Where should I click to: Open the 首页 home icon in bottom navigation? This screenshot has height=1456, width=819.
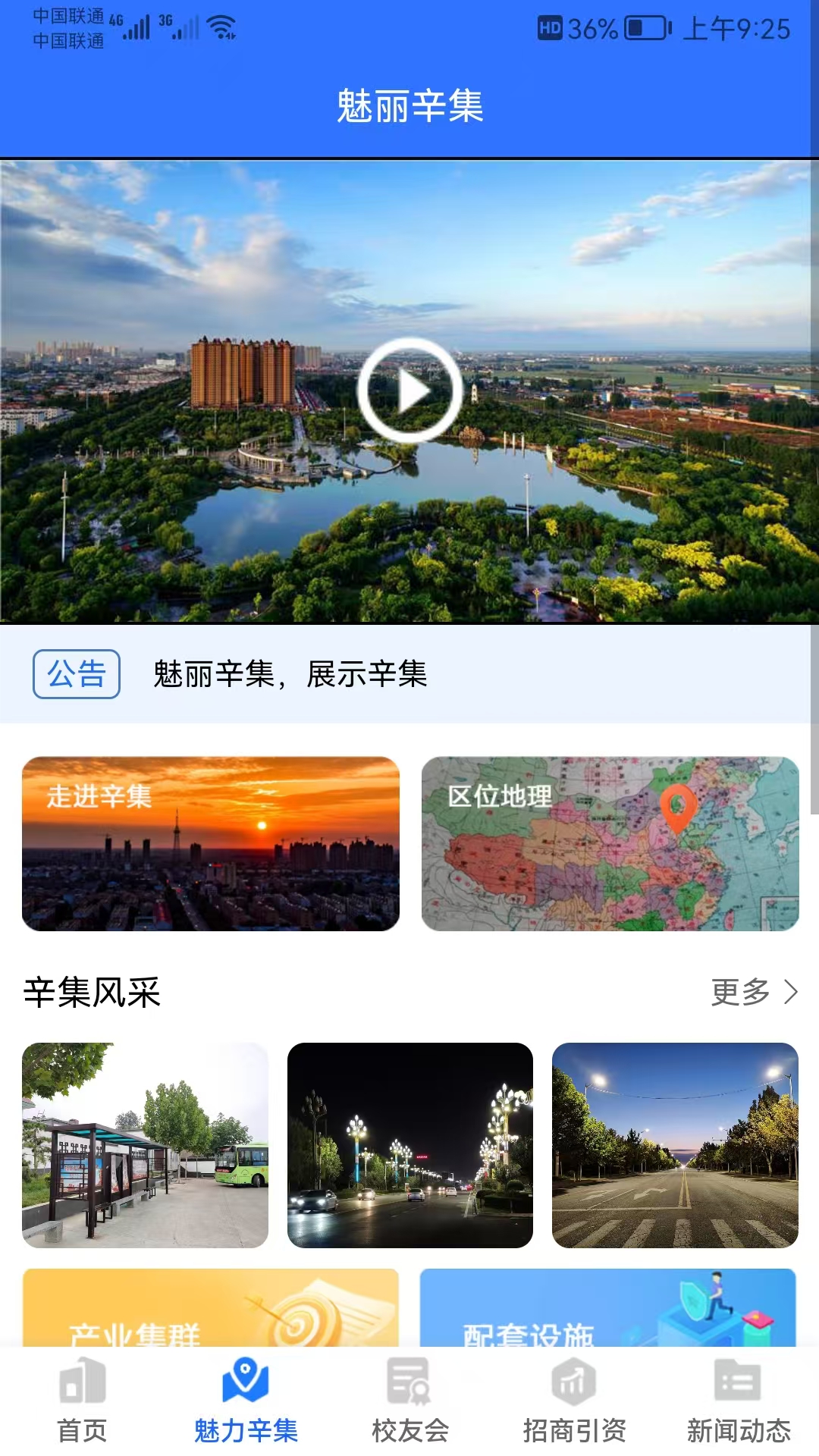coord(83,1385)
